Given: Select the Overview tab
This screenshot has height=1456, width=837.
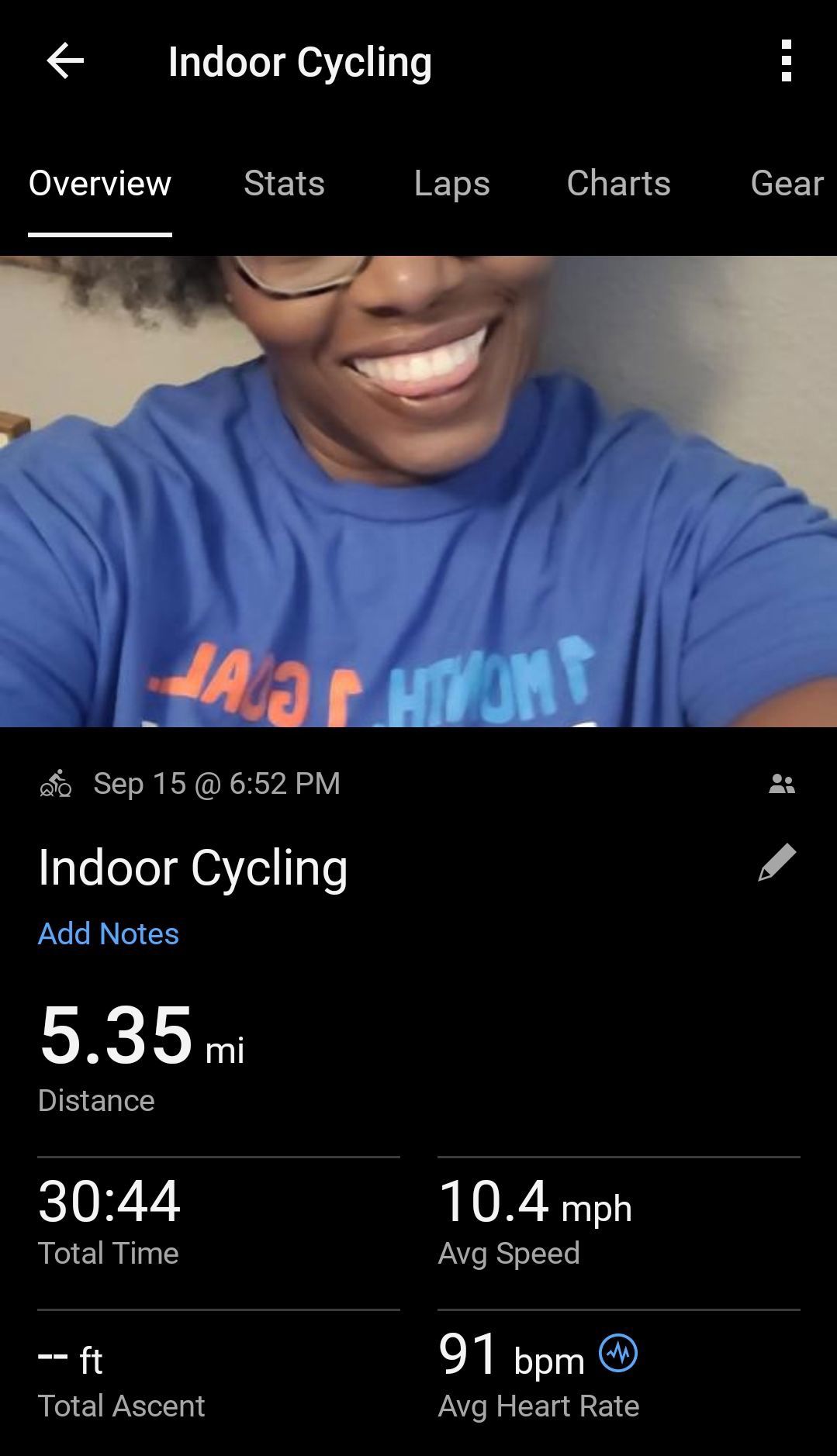Looking at the screenshot, I should coord(100,184).
